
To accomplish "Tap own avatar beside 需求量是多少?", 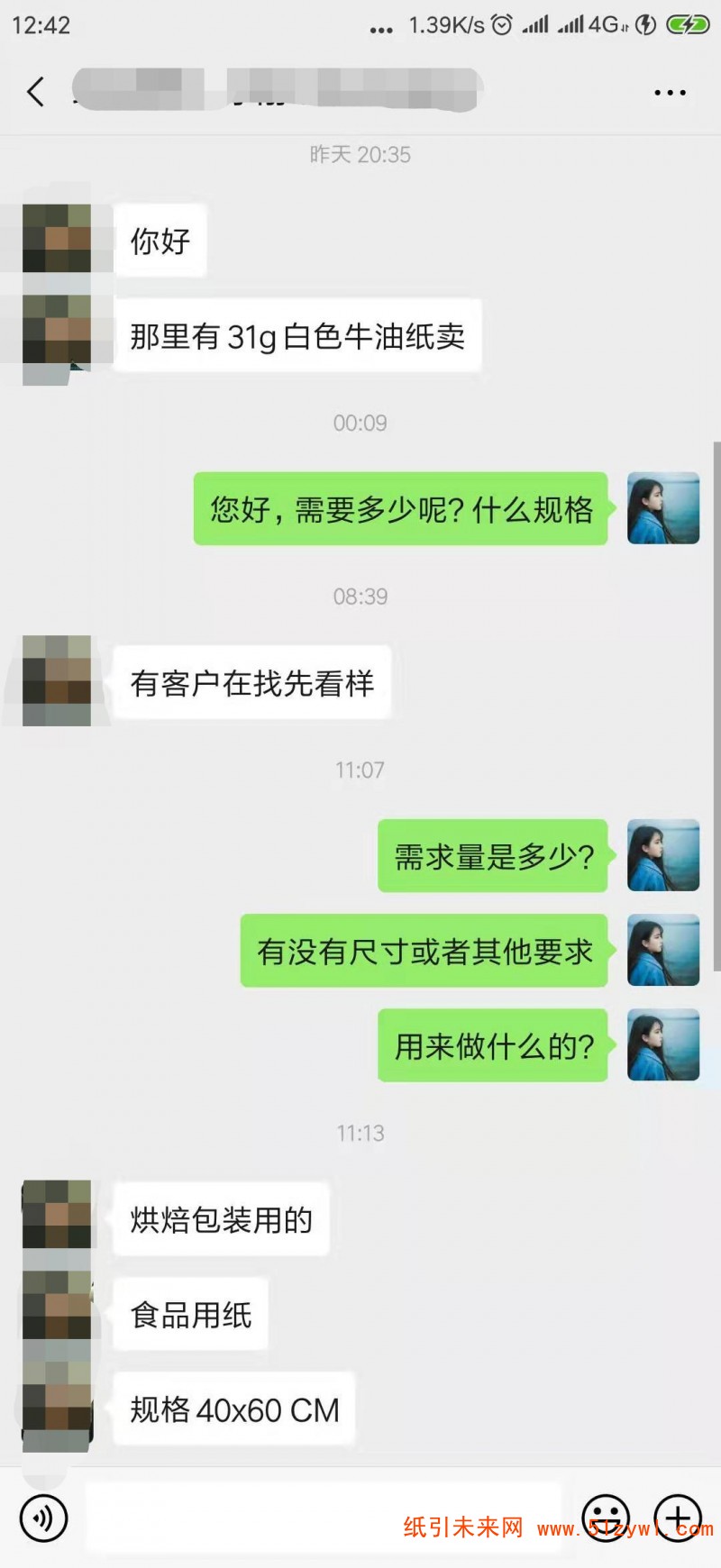I will click(x=663, y=855).
